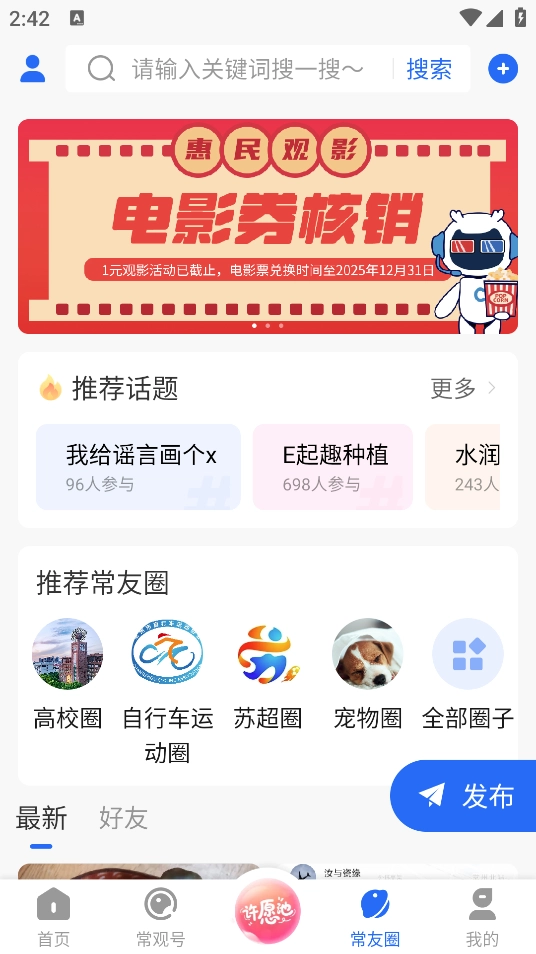Tap the blue 搜索 button
The image size is (536, 954).
pos(429,69)
